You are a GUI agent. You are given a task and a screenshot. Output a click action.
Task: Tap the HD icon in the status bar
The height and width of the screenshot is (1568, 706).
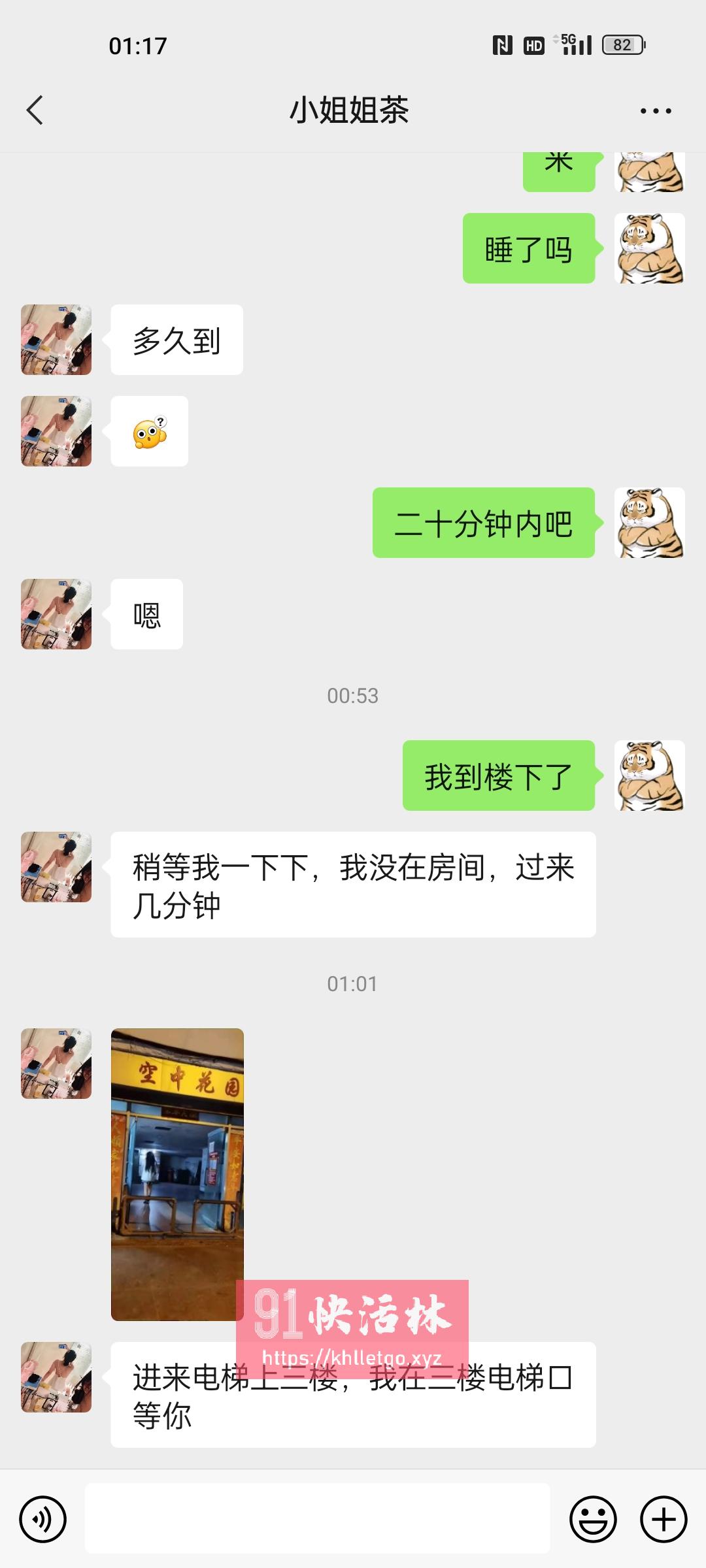pos(533,44)
